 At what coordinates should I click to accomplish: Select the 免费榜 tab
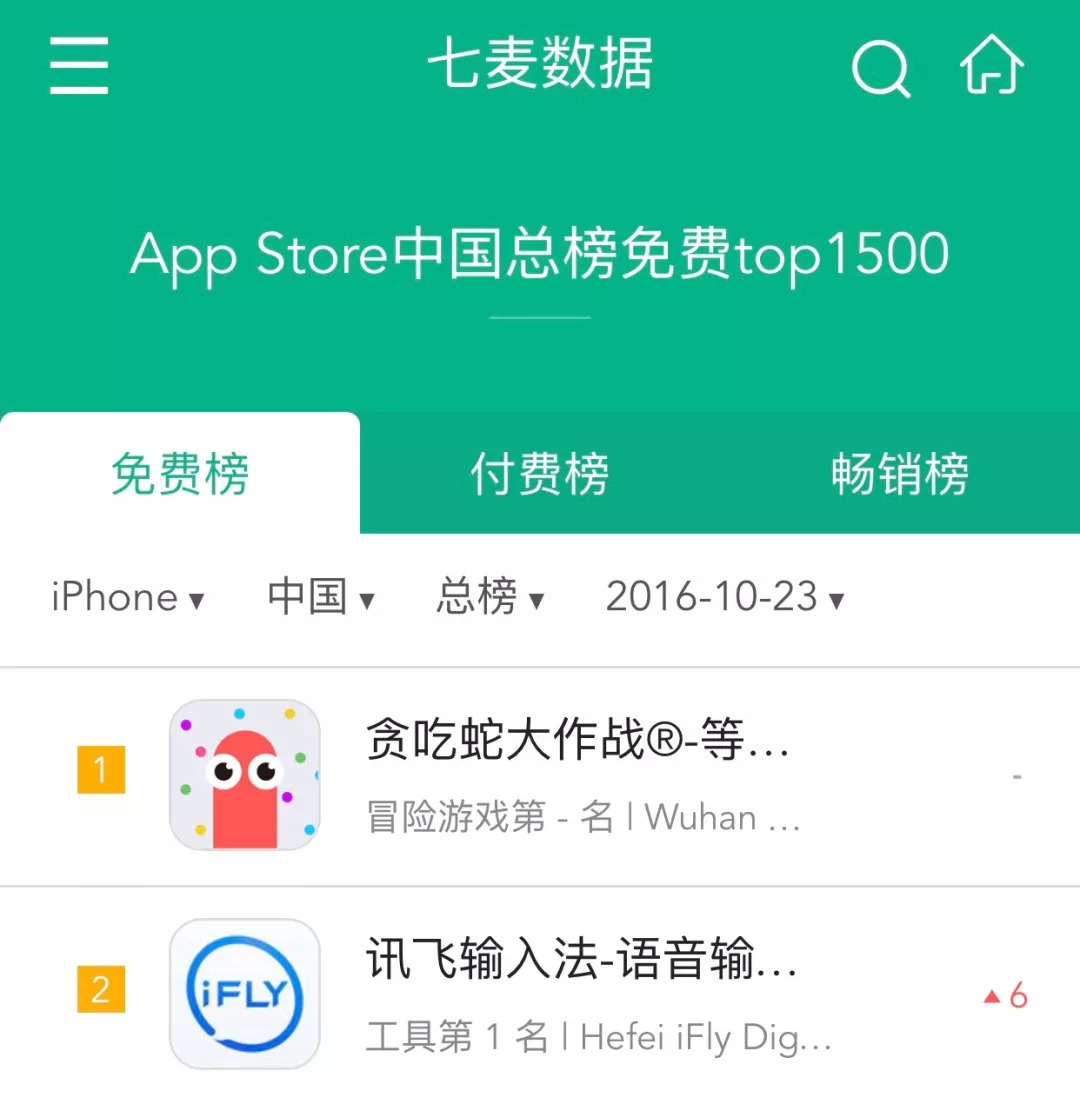pyautogui.click(x=180, y=473)
